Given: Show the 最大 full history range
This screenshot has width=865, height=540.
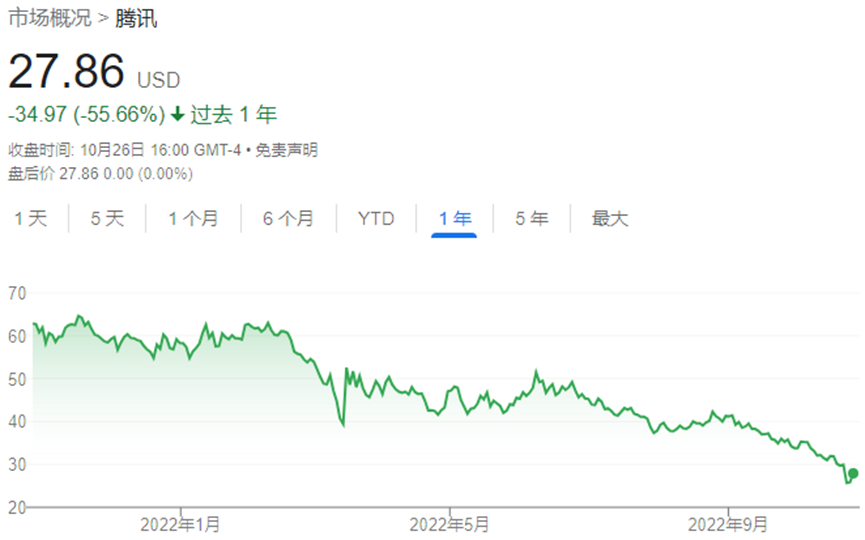Looking at the screenshot, I should (610, 219).
